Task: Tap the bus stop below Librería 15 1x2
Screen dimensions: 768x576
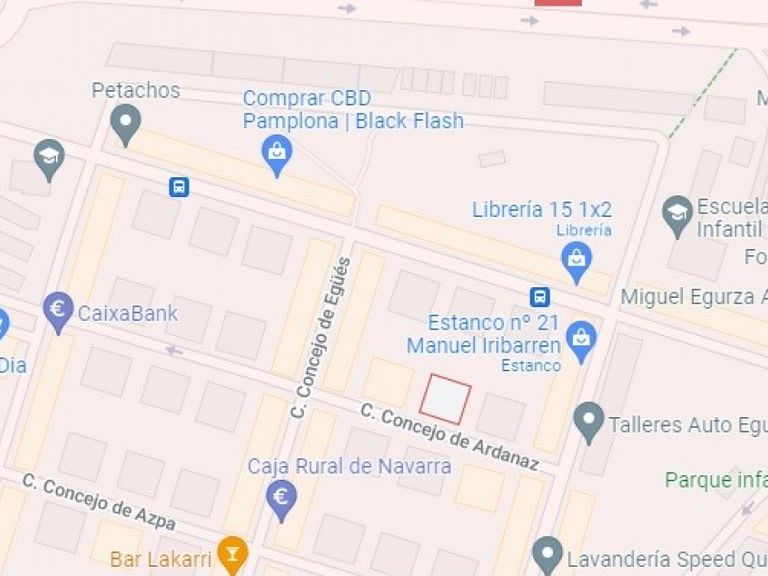Action: [540, 297]
